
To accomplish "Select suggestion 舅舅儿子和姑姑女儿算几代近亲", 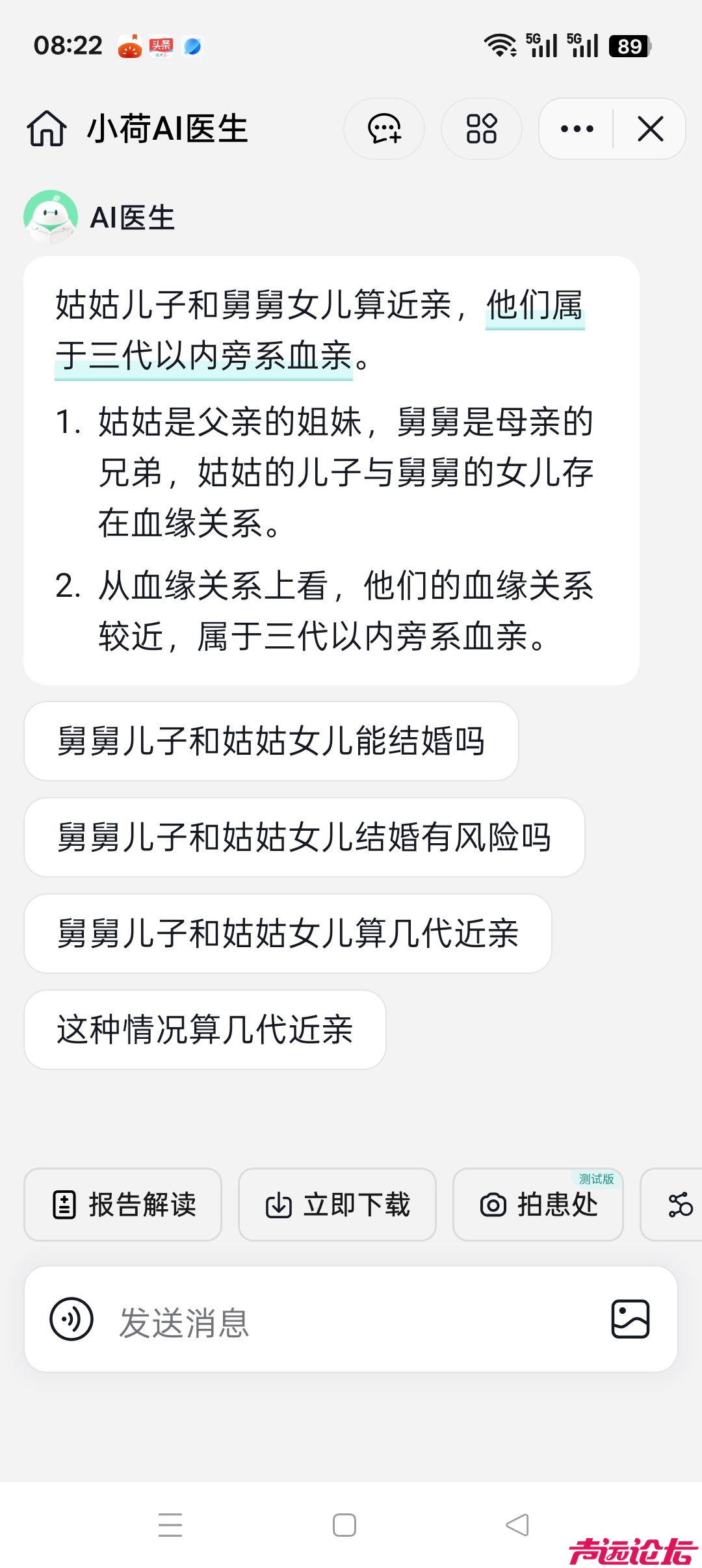I will [287, 934].
